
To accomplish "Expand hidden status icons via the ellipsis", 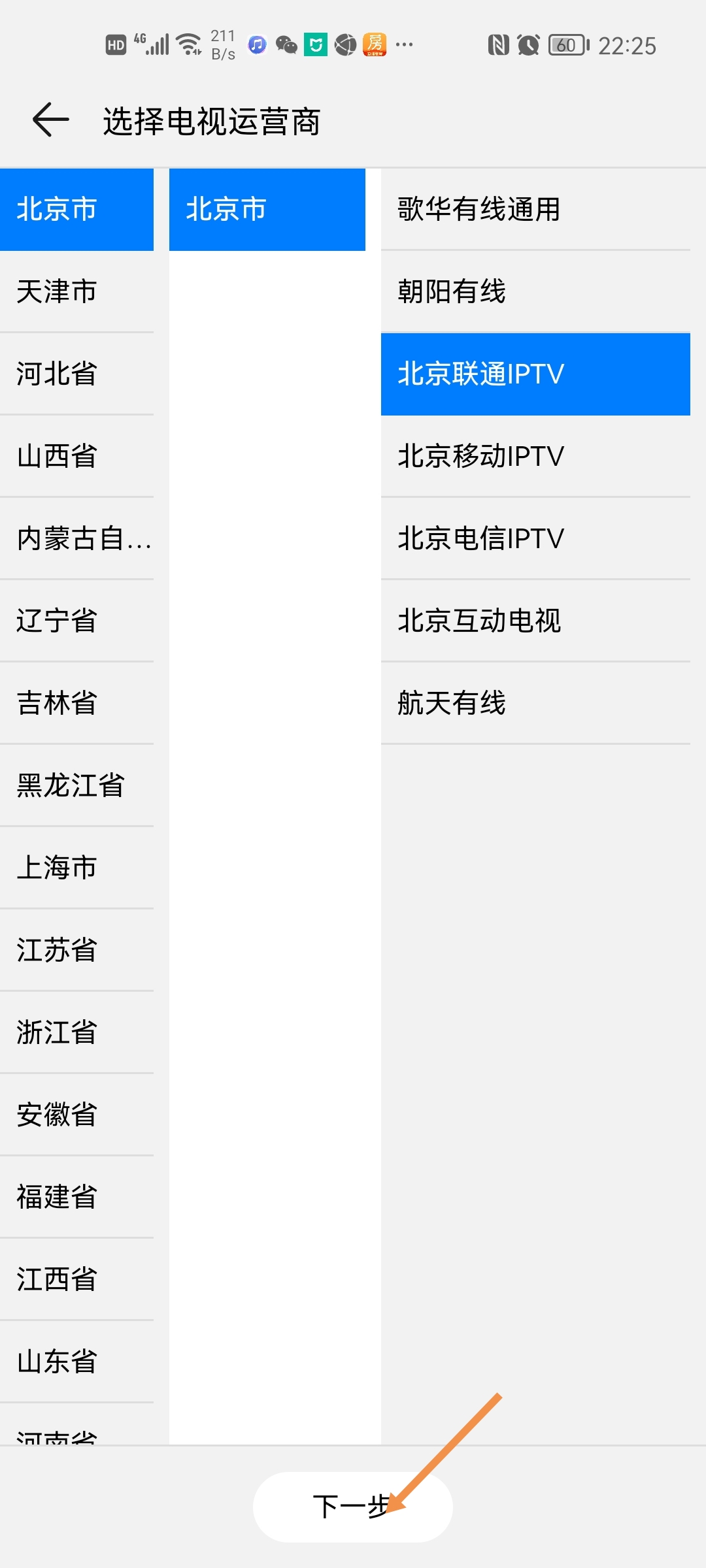I will 403,44.
